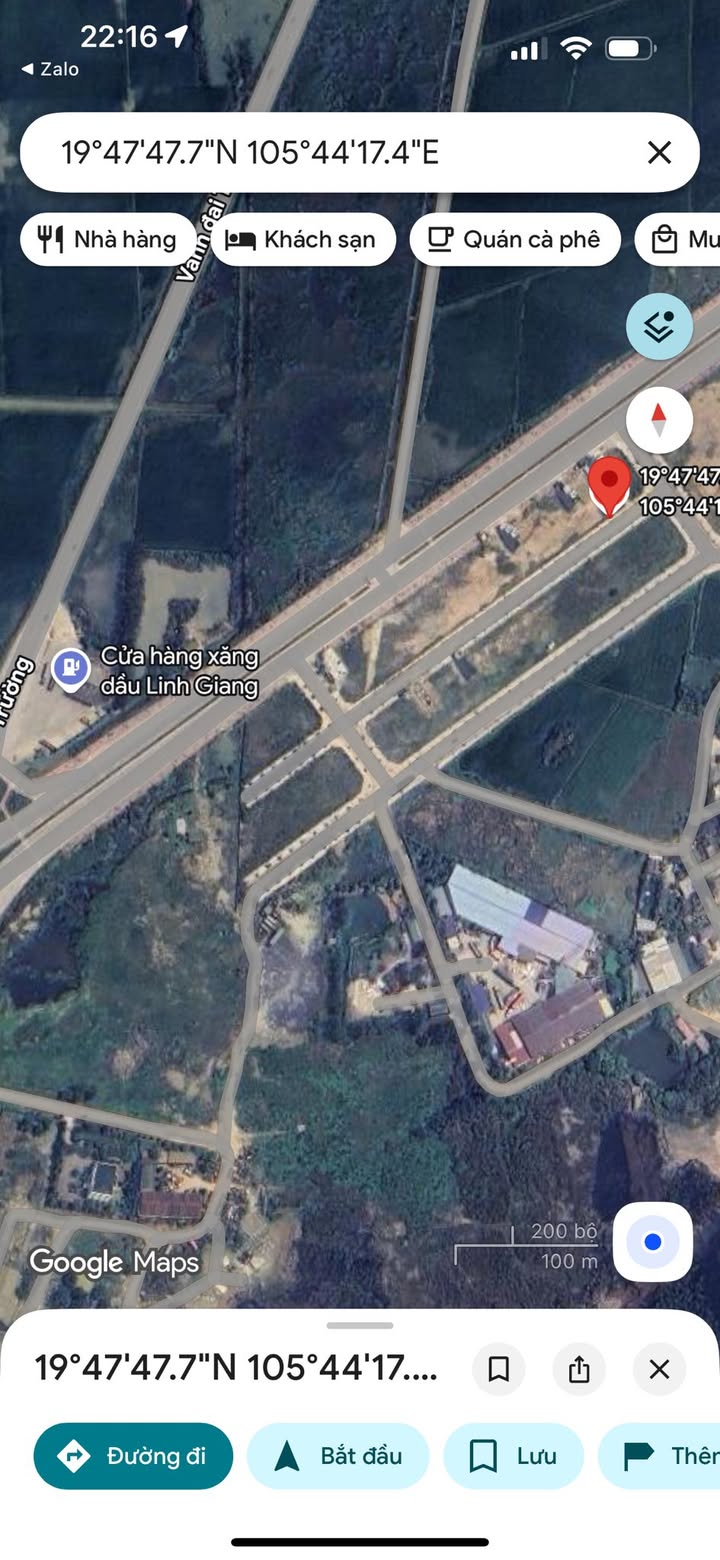This screenshot has width=720, height=1560.
Task: Share the pinned location
Action: point(579,1369)
